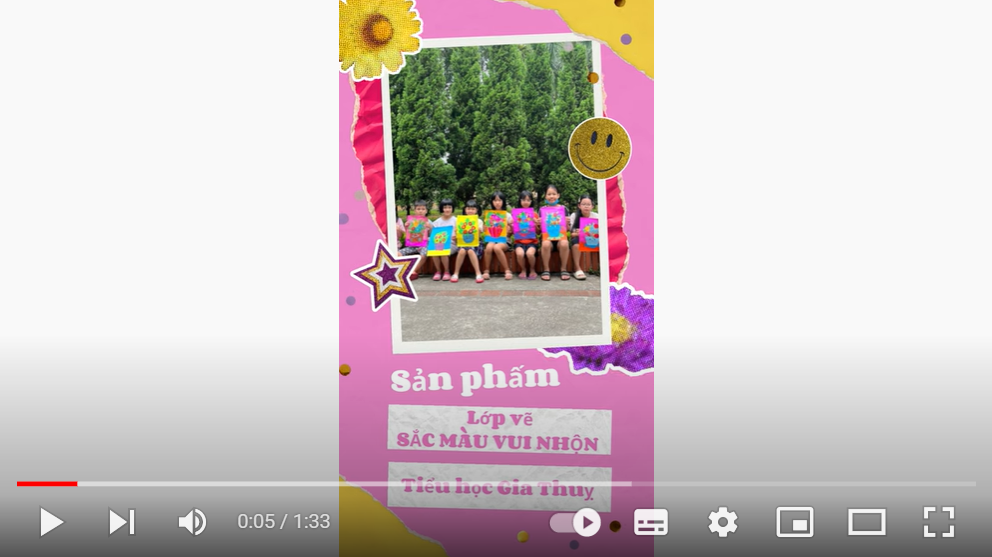Play the video
Screen dimensions: 992x557
click(x=51, y=522)
